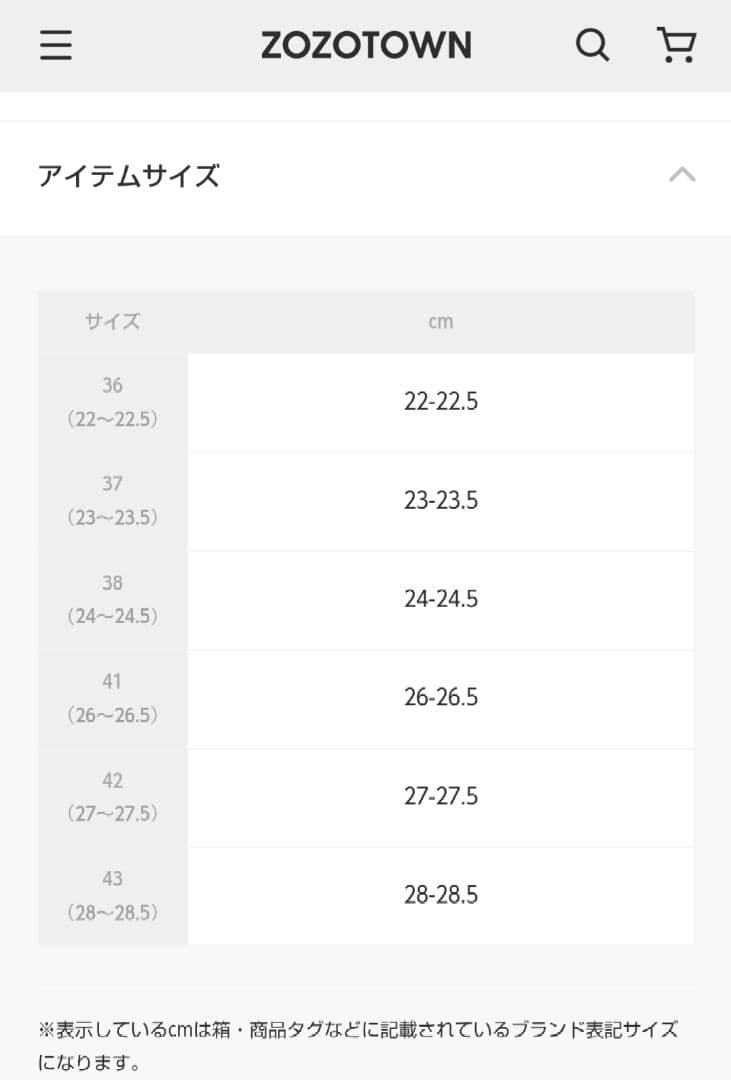
Task: Click the サイズ column header
Action: coord(112,321)
